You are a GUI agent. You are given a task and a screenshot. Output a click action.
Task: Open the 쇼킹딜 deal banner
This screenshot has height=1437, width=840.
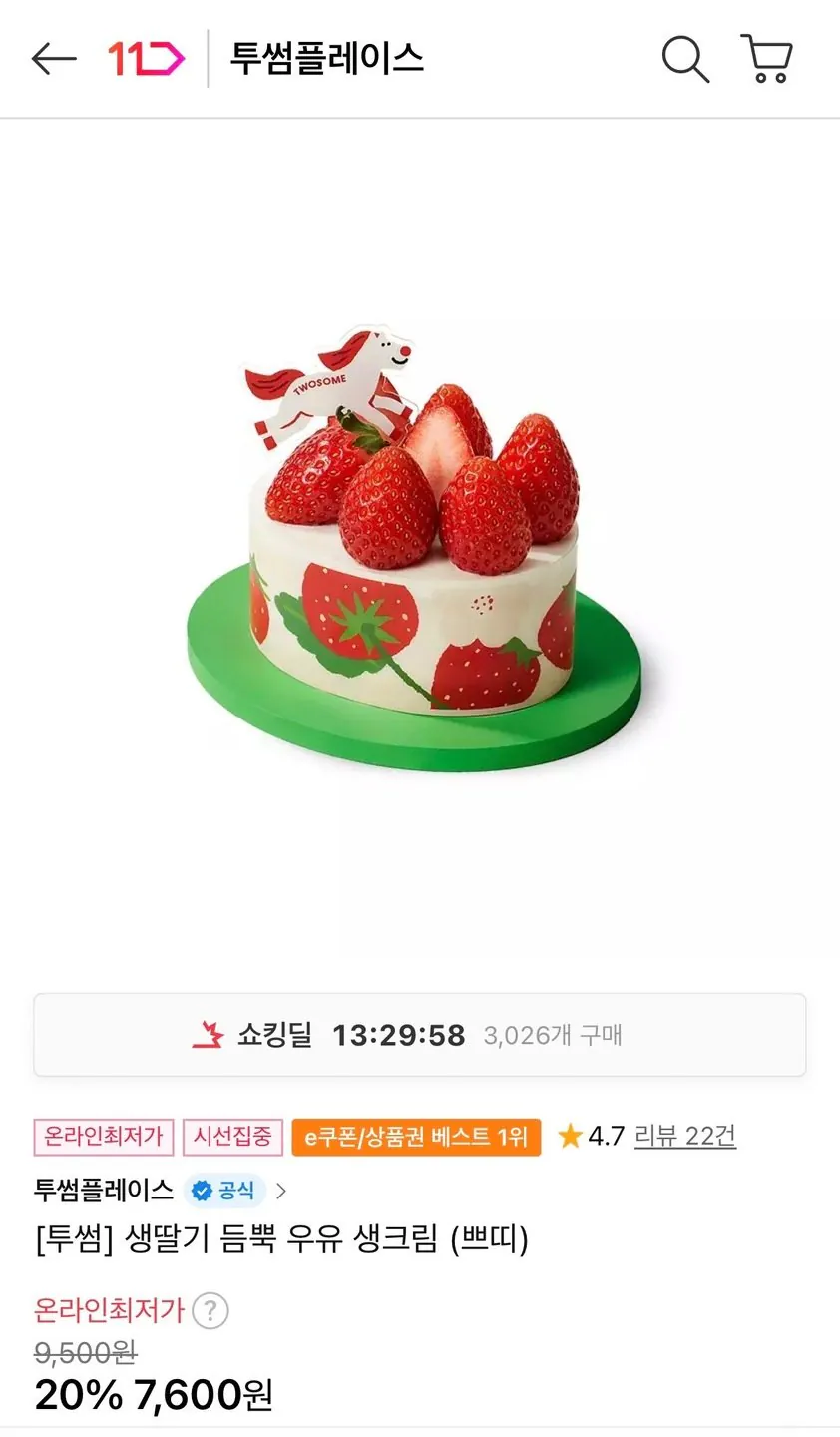(x=419, y=1035)
